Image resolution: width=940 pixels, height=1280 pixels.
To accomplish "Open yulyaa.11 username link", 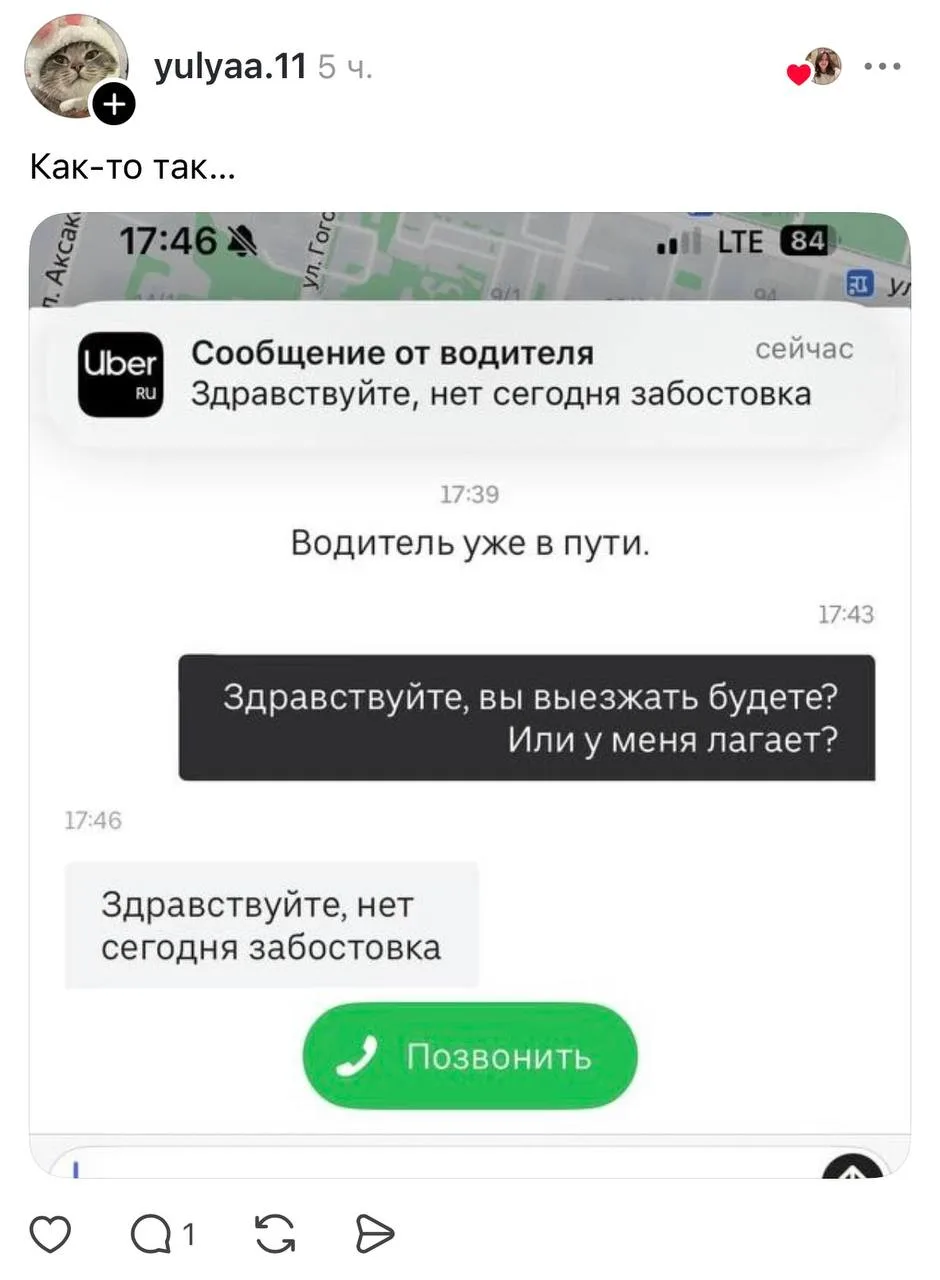I will point(230,67).
